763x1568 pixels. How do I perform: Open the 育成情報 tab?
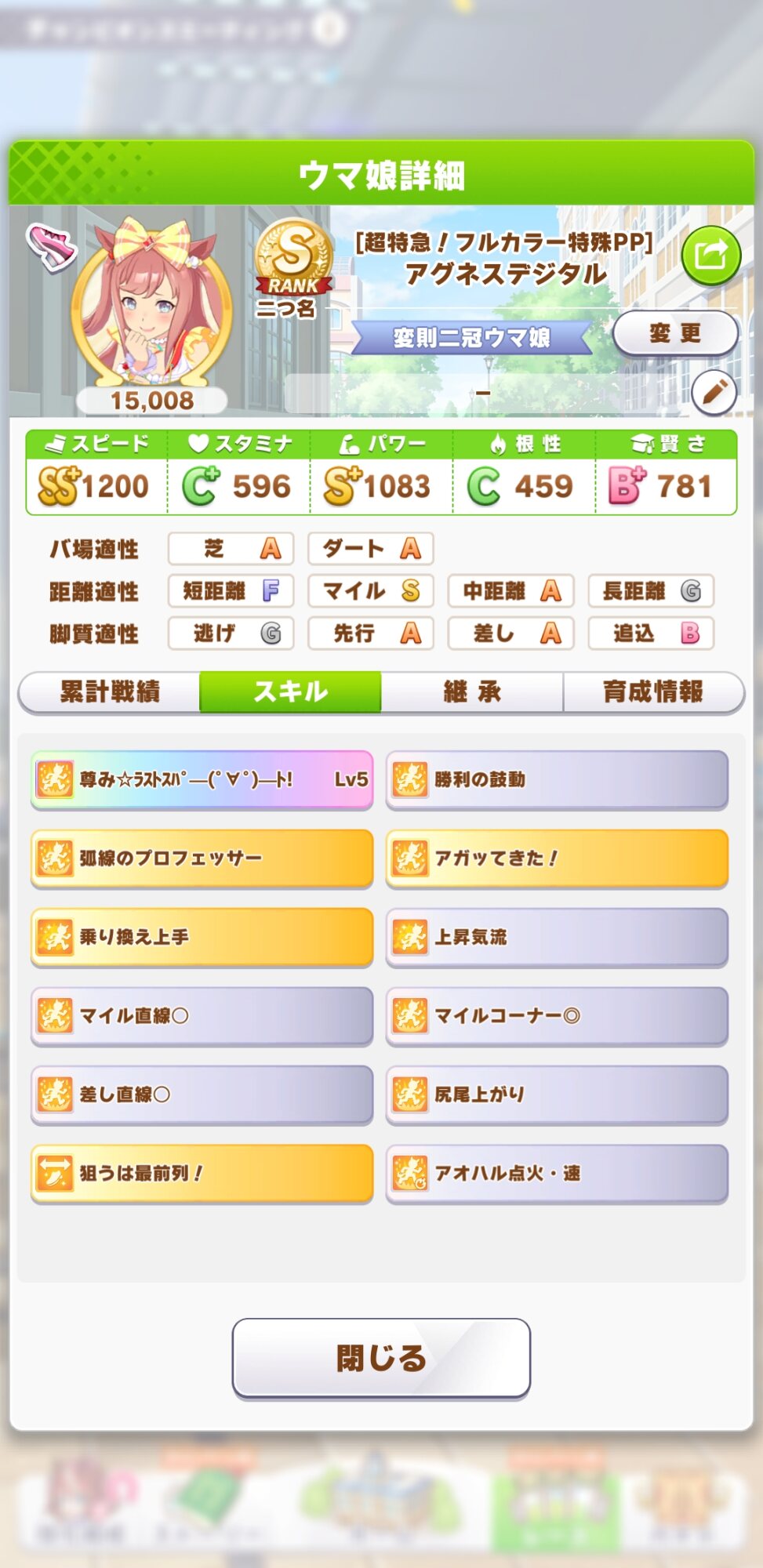(x=652, y=691)
